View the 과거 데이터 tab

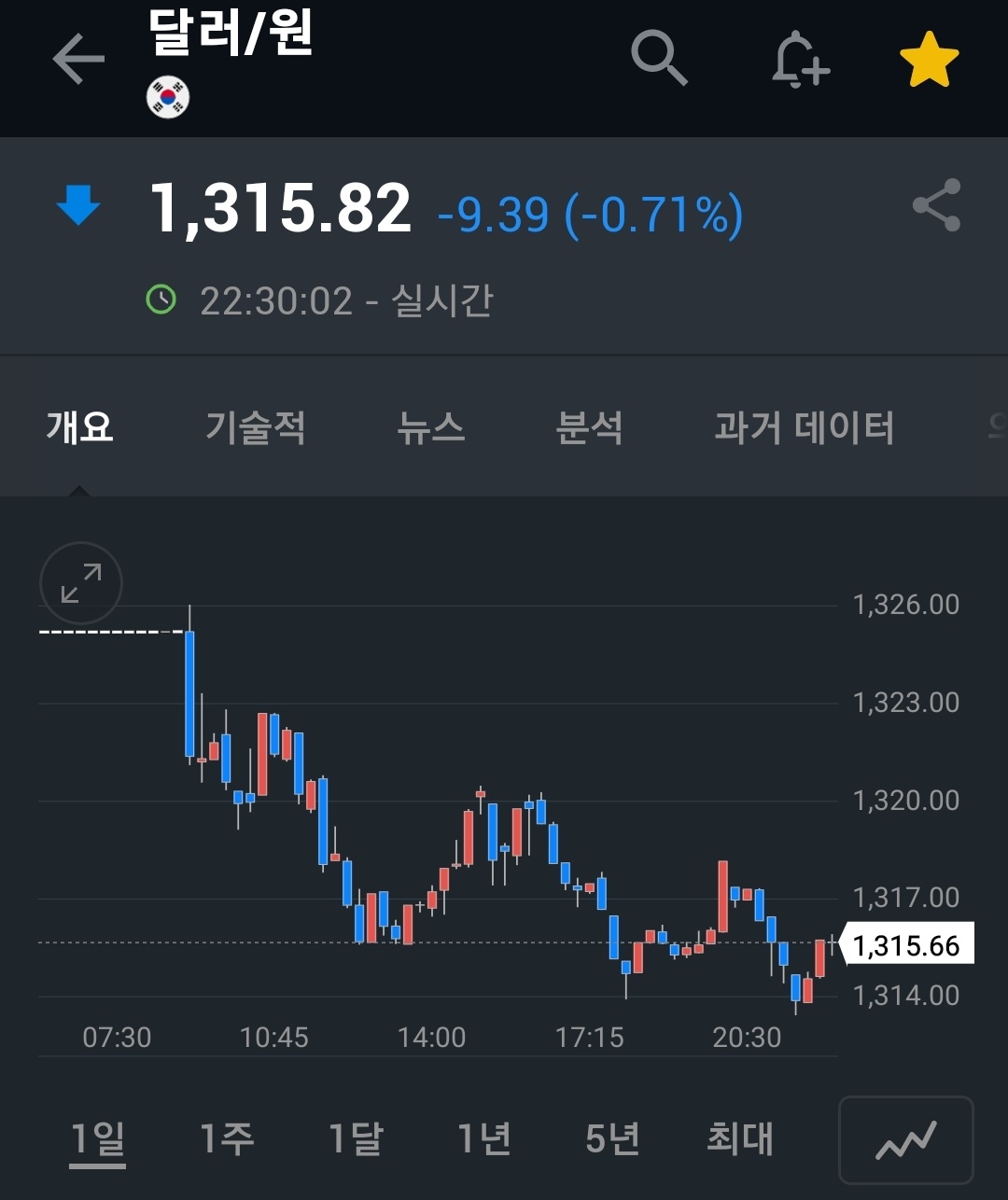(x=804, y=427)
